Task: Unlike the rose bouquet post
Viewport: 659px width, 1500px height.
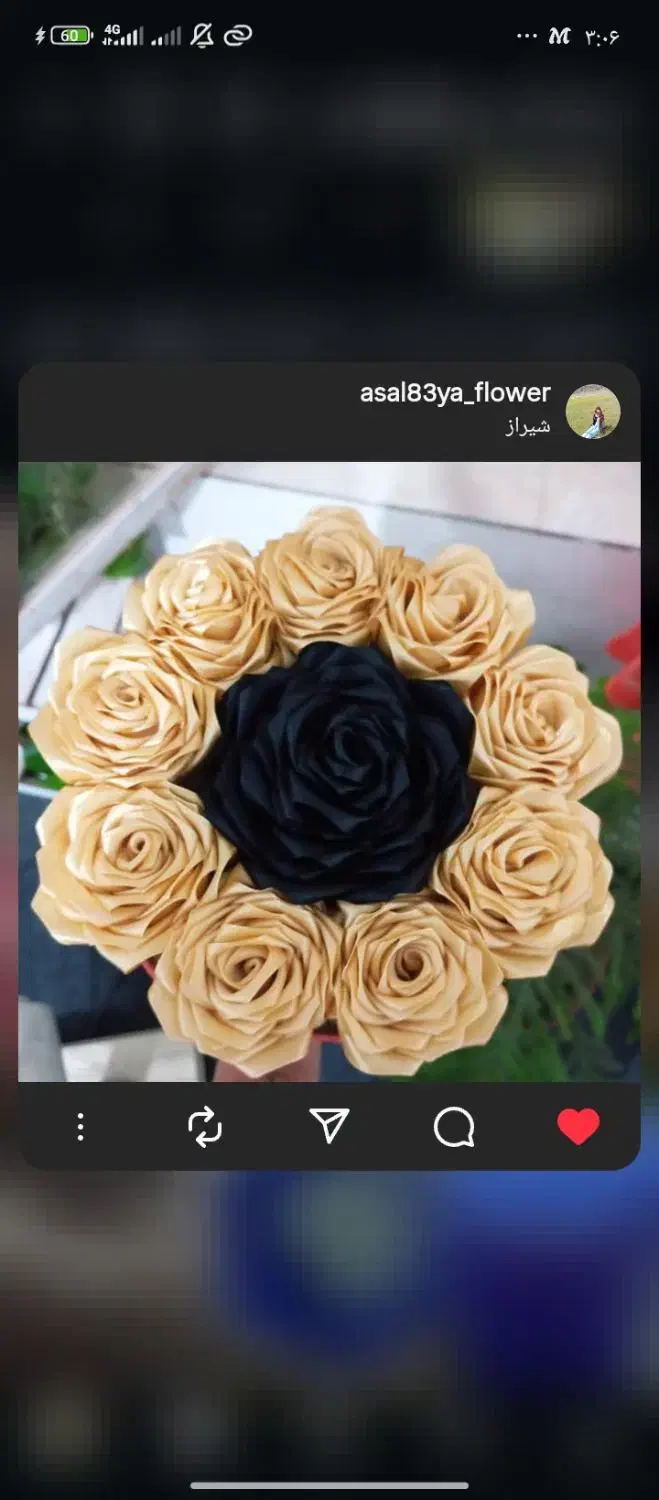Action: (x=578, y=1127)
